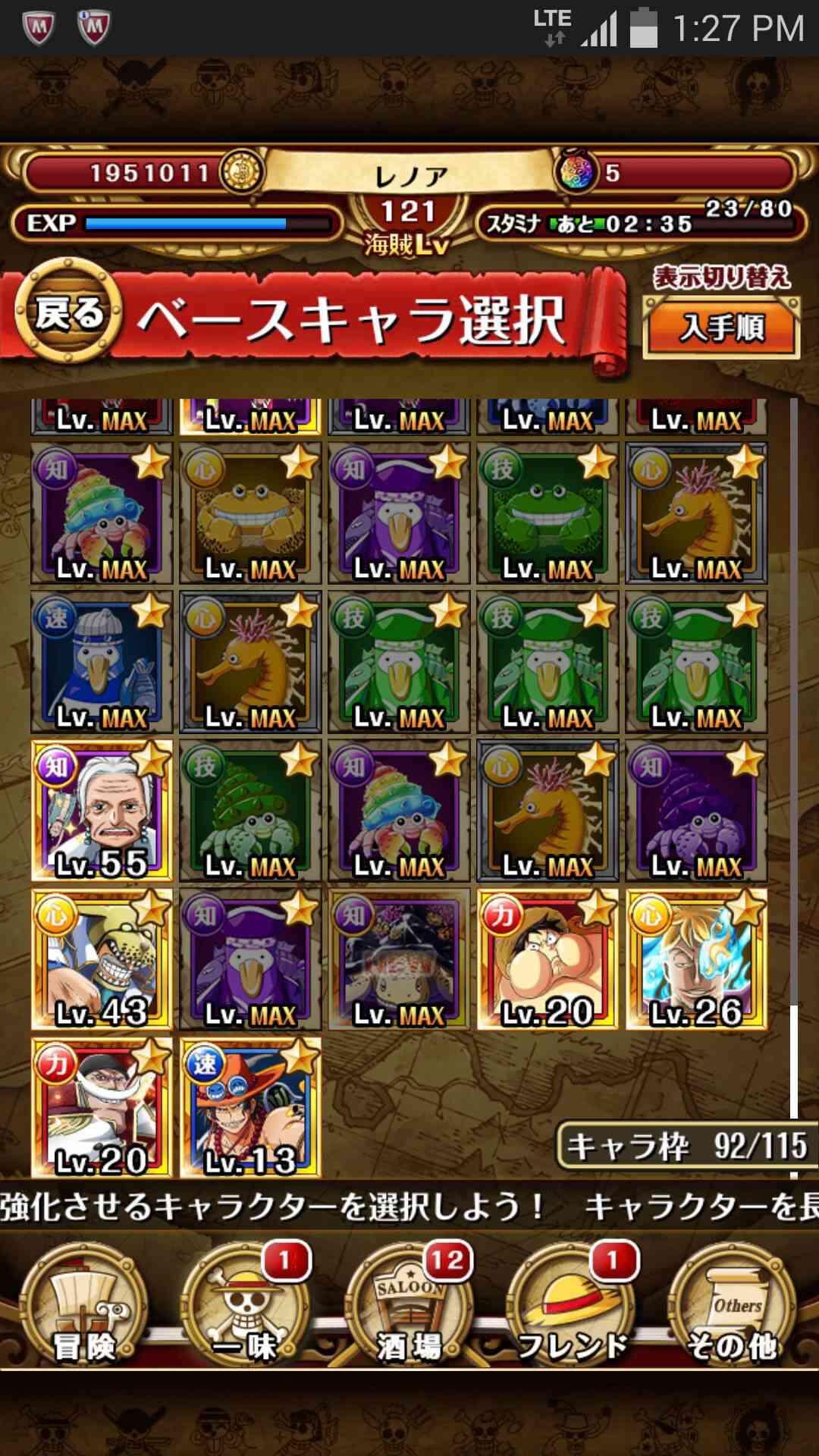
Task: Pick the dark purple hermit crab card
Action: pyautogui.click(x=696, y=811)
